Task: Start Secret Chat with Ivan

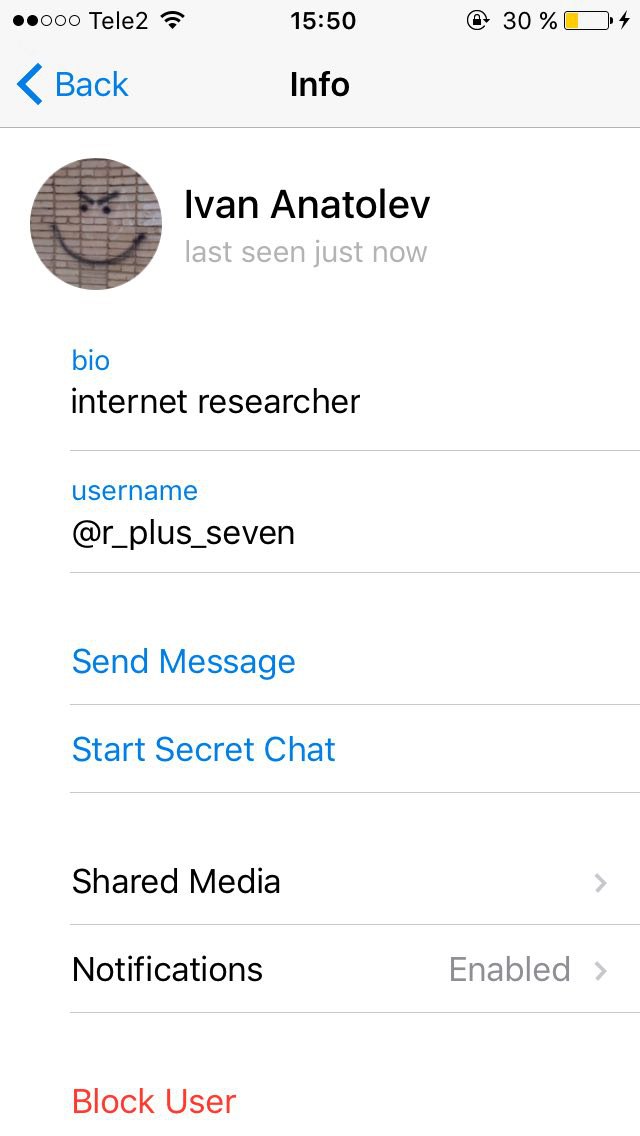Action: coord(204,750)
